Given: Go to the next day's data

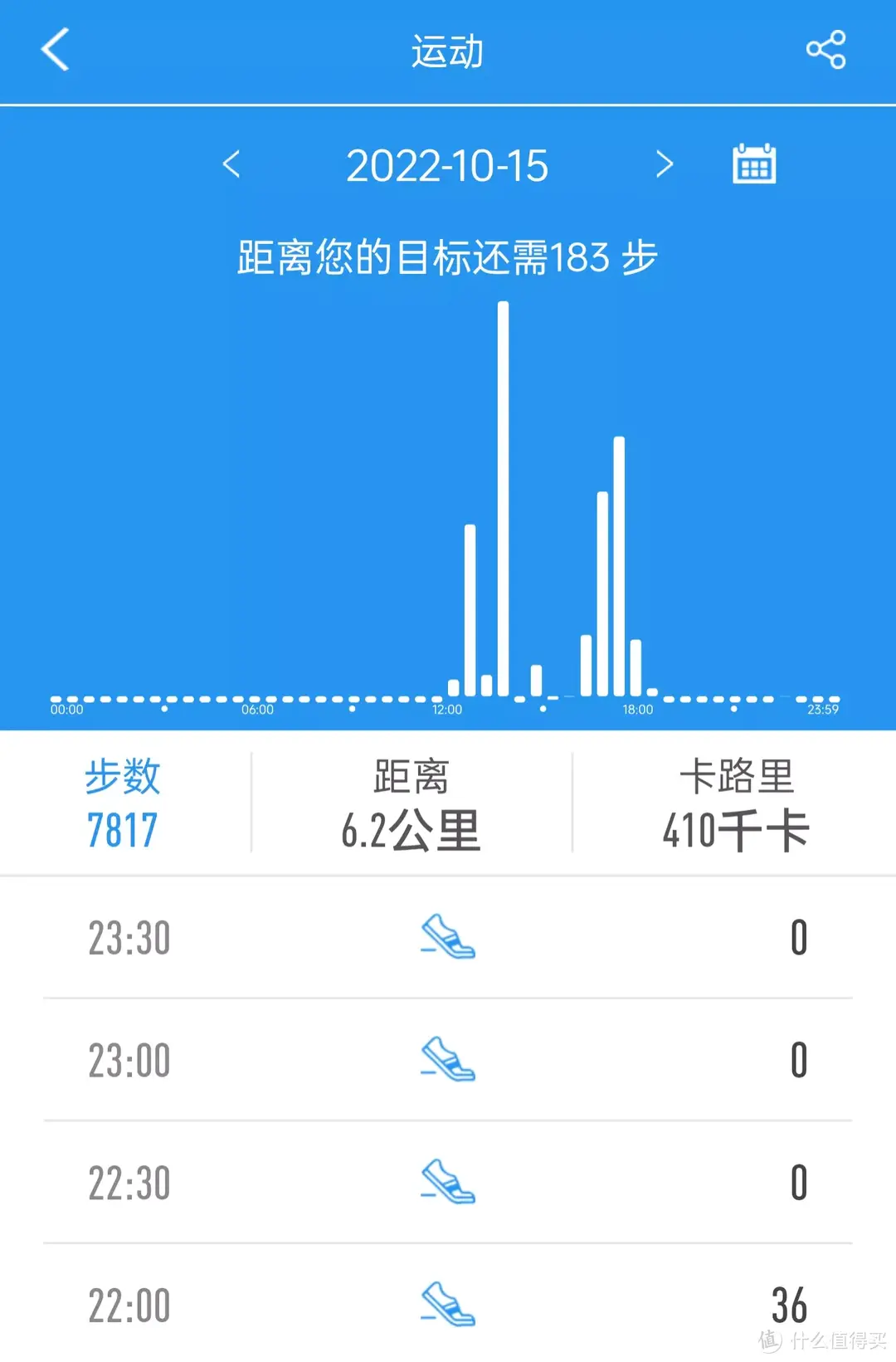Looking at the screenshot, I should (664, 164).
